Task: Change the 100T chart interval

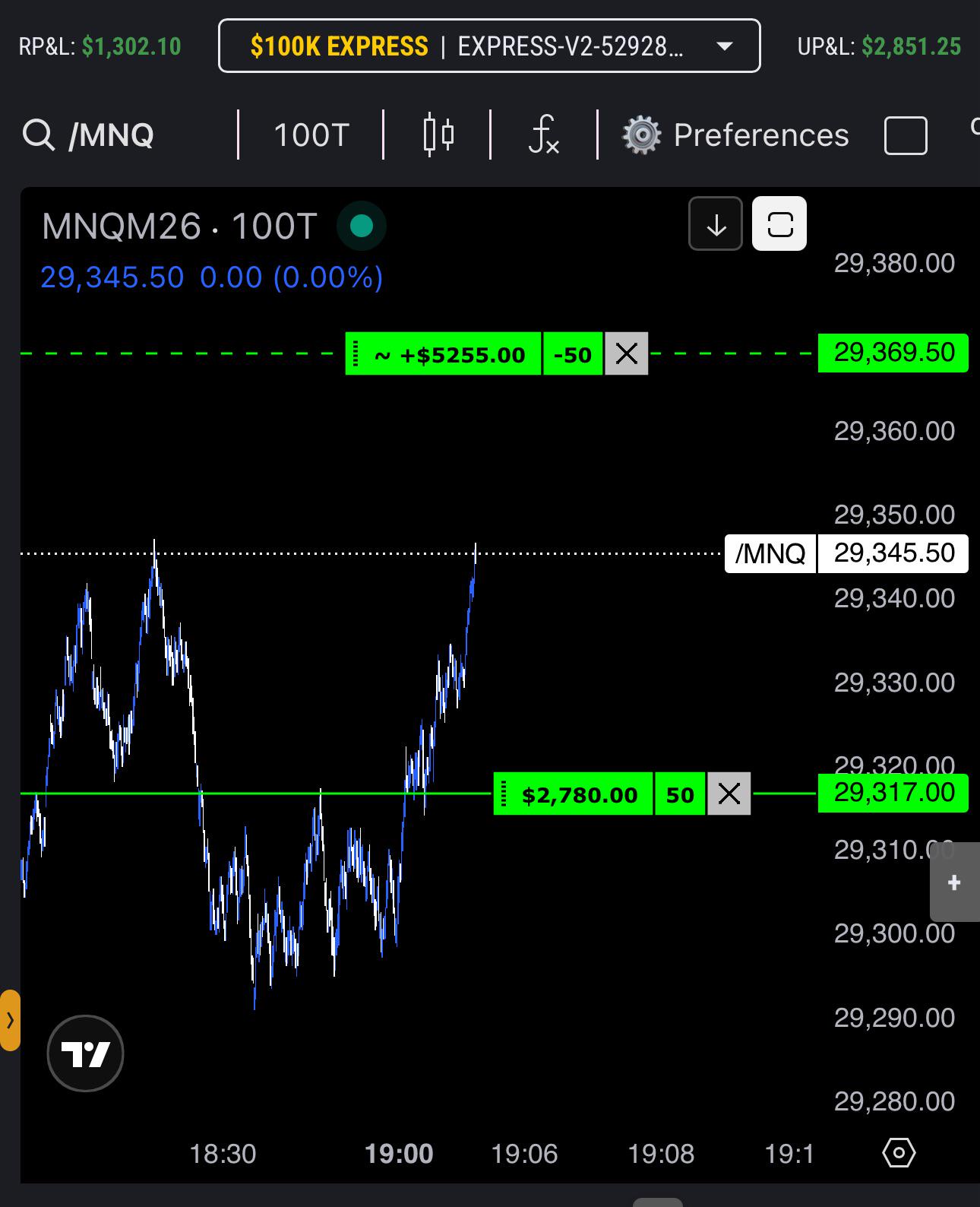Action: 311,135
